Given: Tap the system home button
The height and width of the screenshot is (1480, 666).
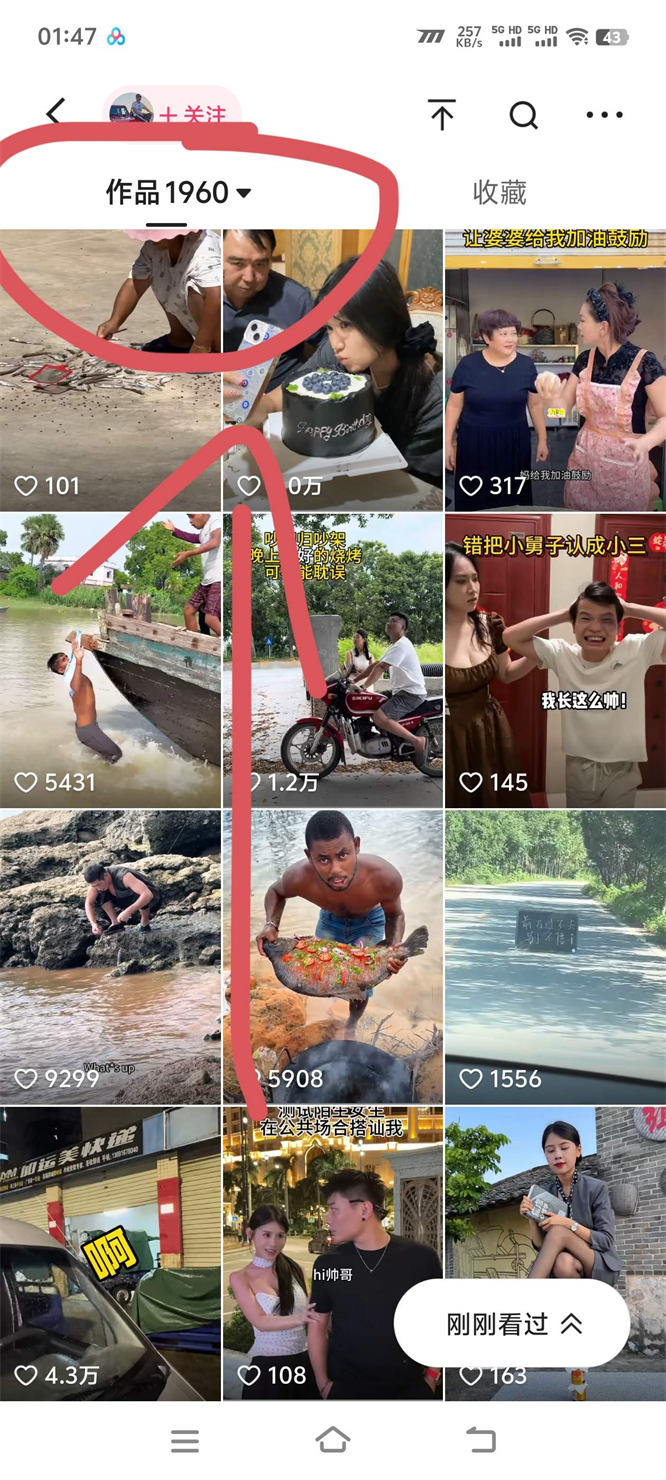Looking at the screenshot, I should pyautogui.click(x=332, y=1440).
